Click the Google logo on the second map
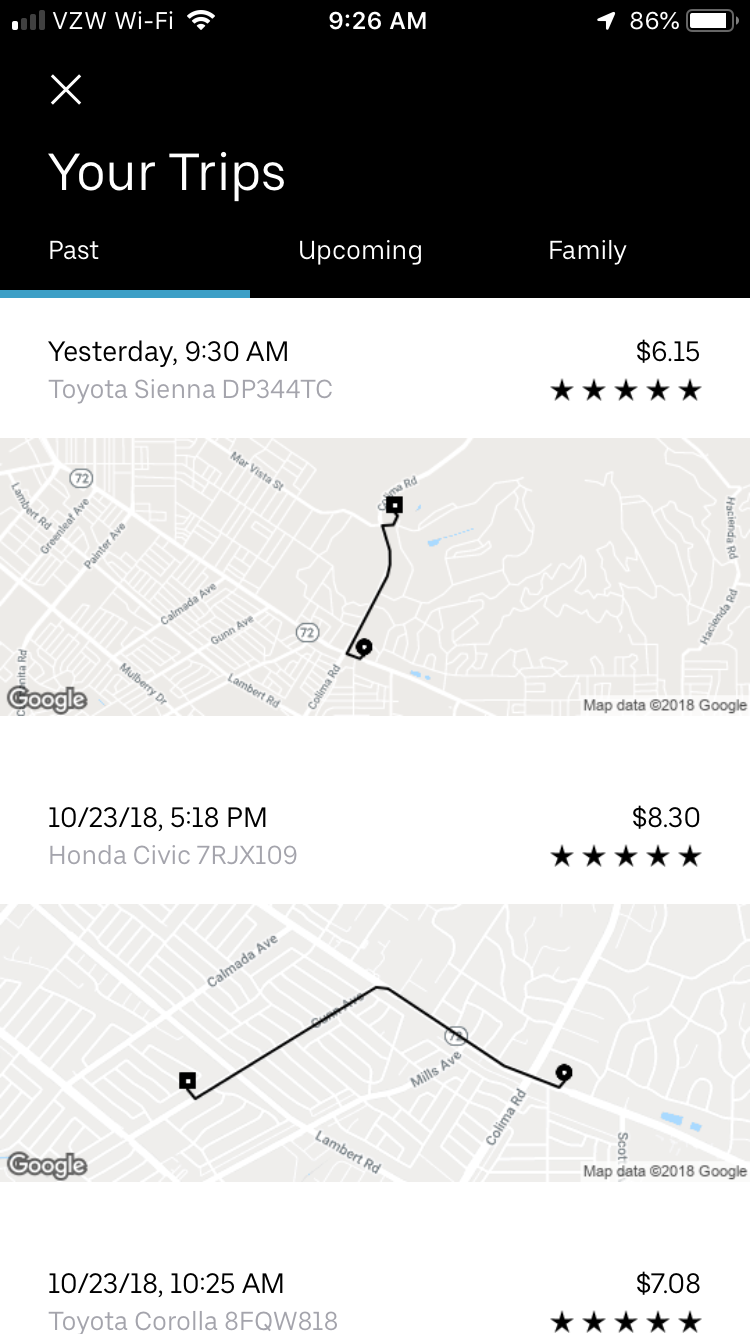The height and width of the screenshot is (1334, 750). pos(46,1165)
